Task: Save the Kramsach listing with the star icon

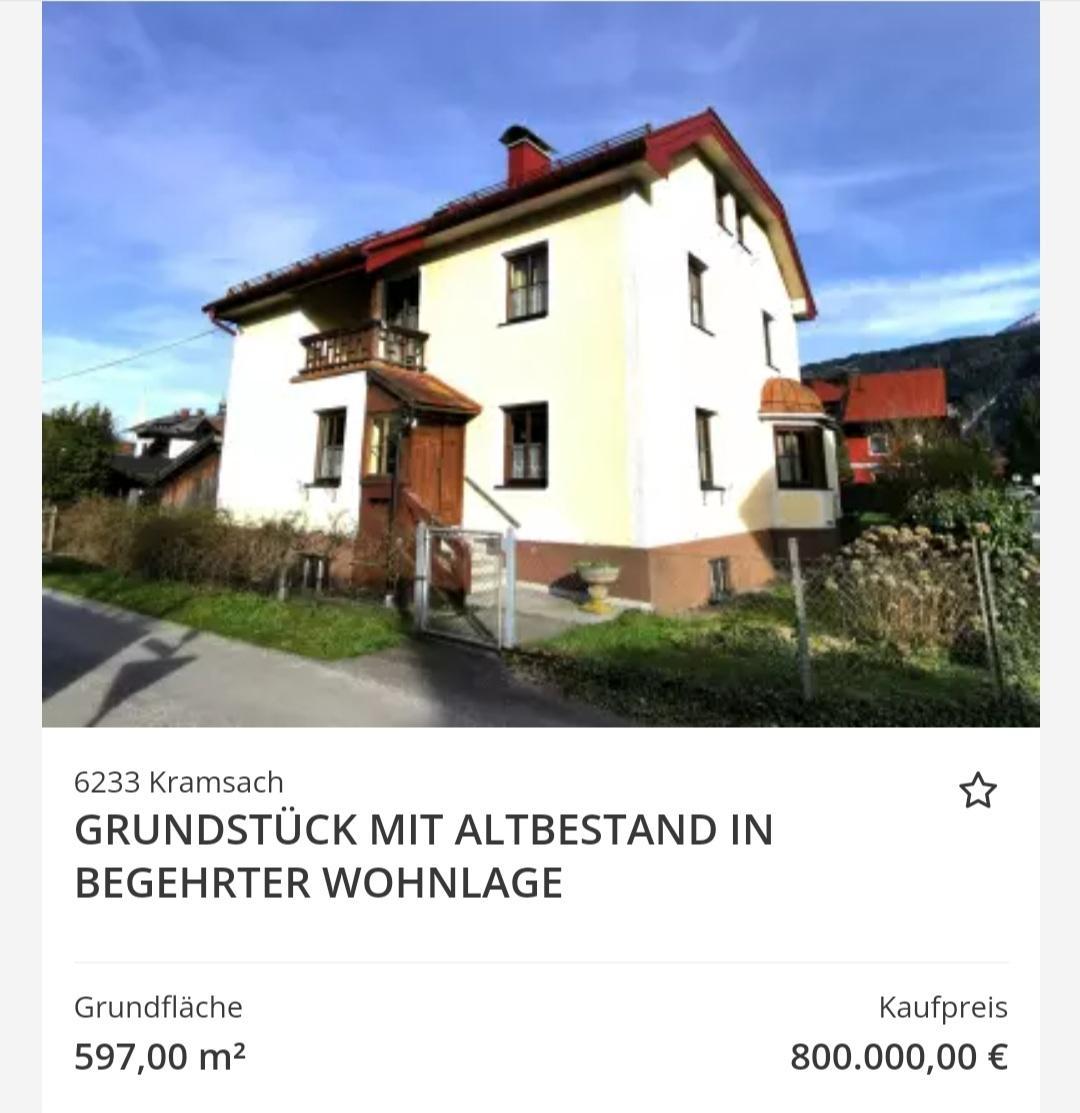Action: [977, 791]
